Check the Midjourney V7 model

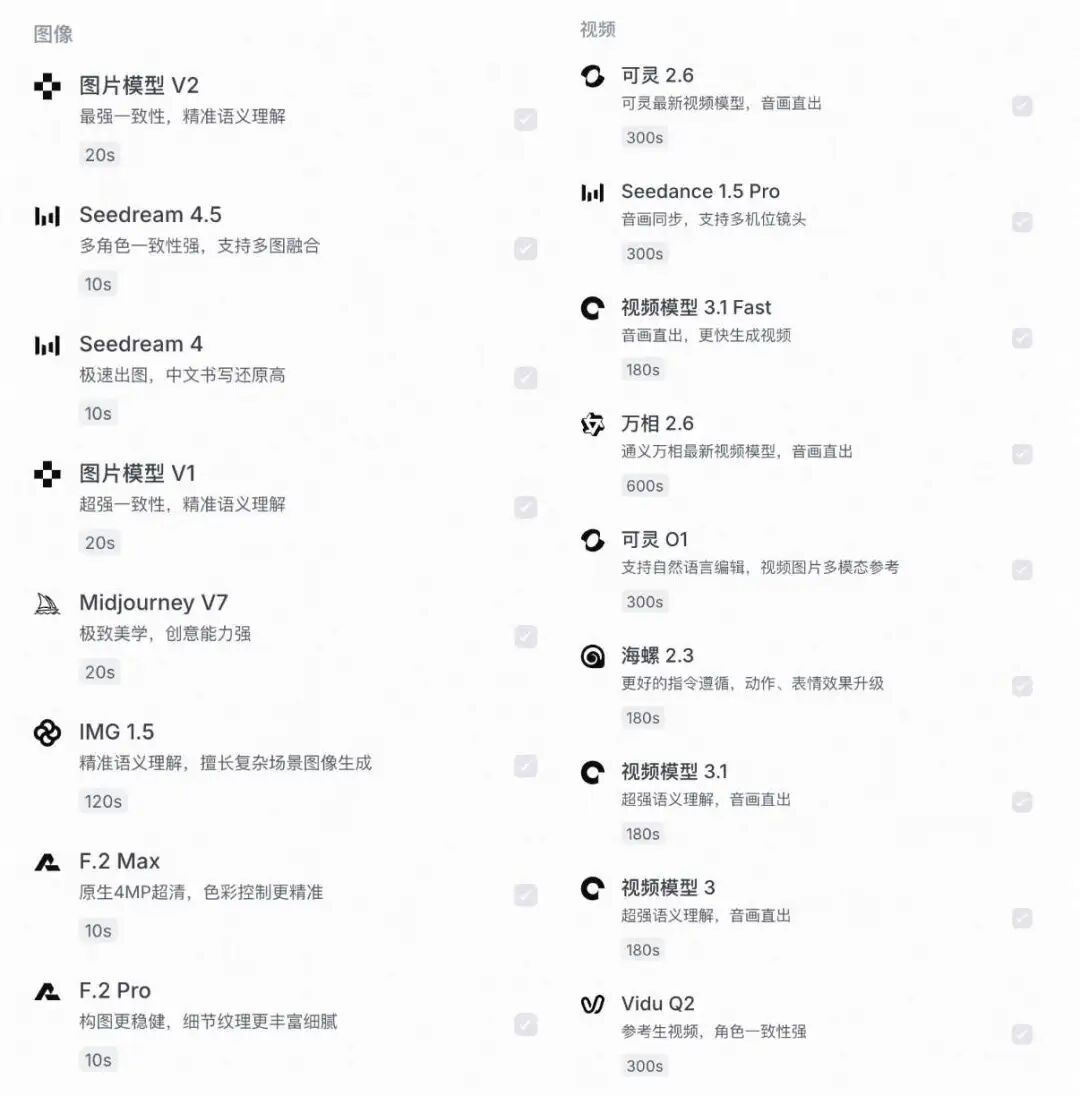(525, 637)
